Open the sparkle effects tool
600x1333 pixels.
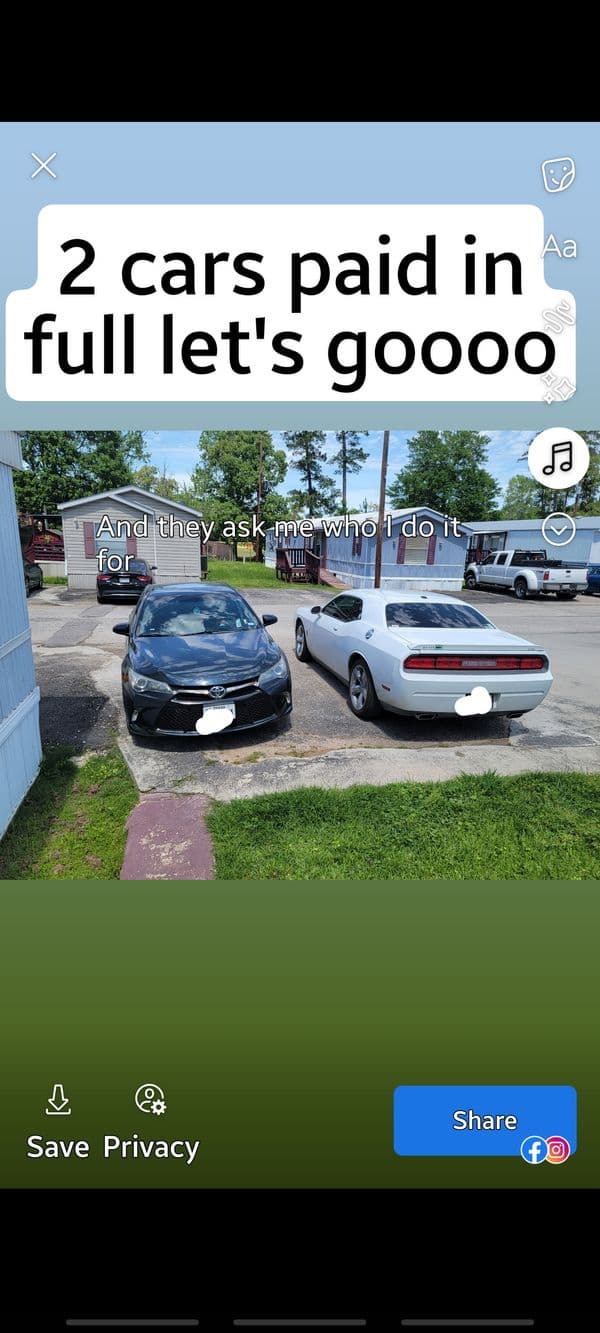[x=556, y=388]
